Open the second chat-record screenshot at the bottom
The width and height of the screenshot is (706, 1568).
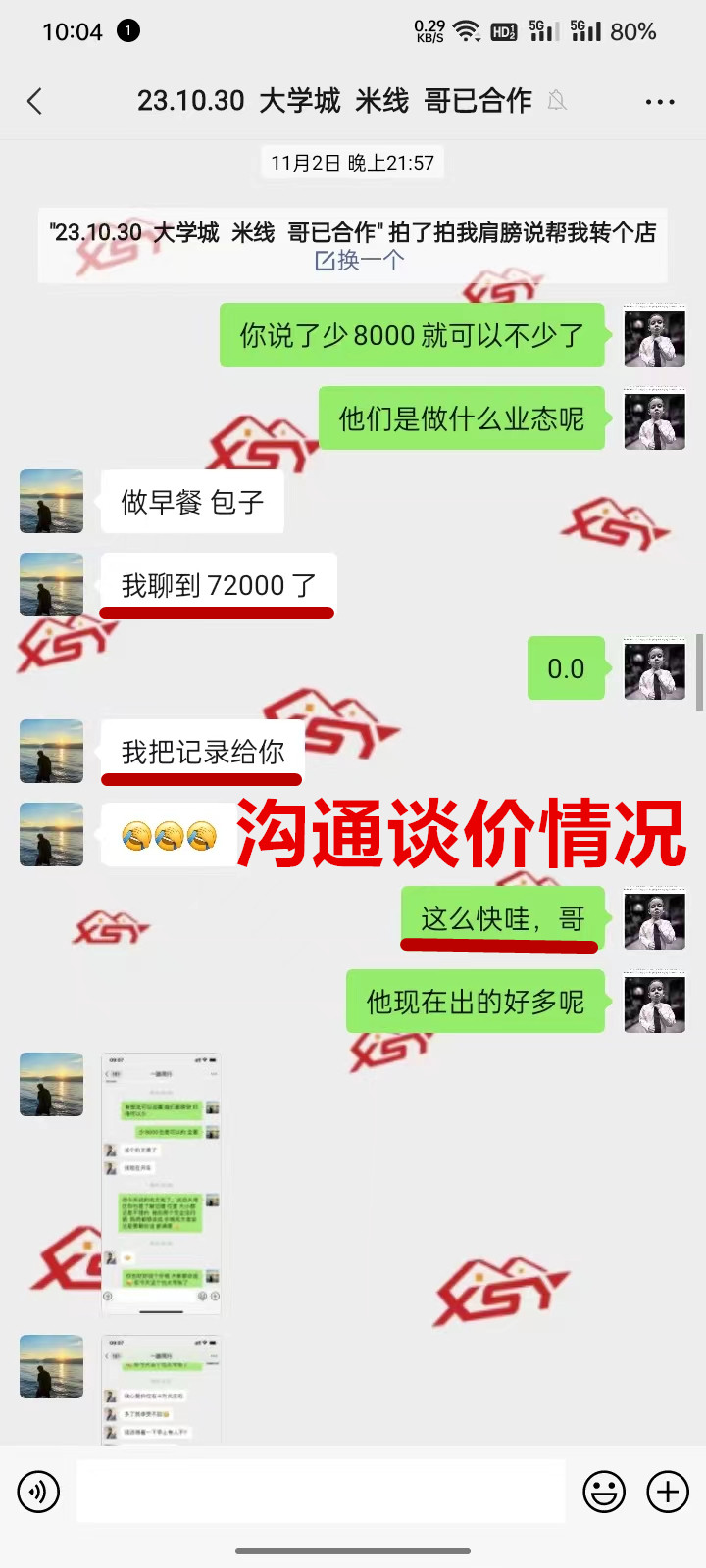coord(162,1388)
